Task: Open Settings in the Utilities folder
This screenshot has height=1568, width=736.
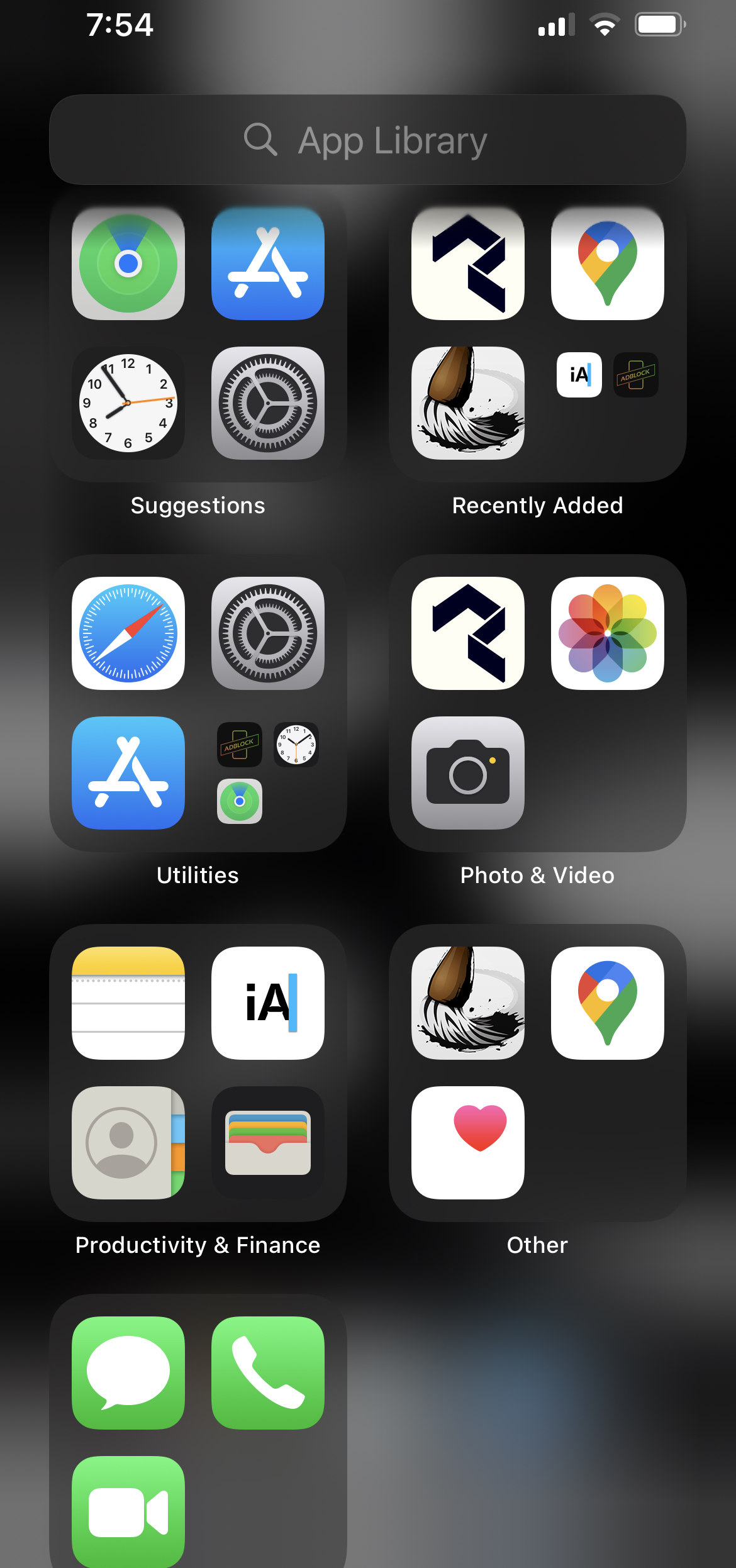Action: click(x=268, y=633)
